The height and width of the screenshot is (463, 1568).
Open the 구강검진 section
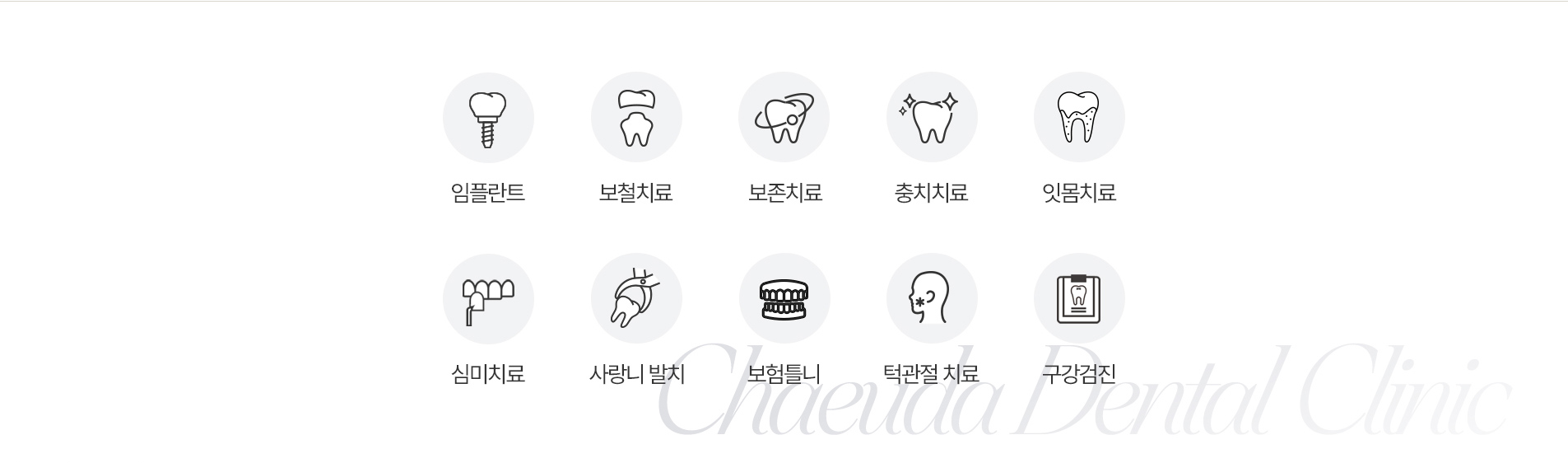pos(1079,299)
